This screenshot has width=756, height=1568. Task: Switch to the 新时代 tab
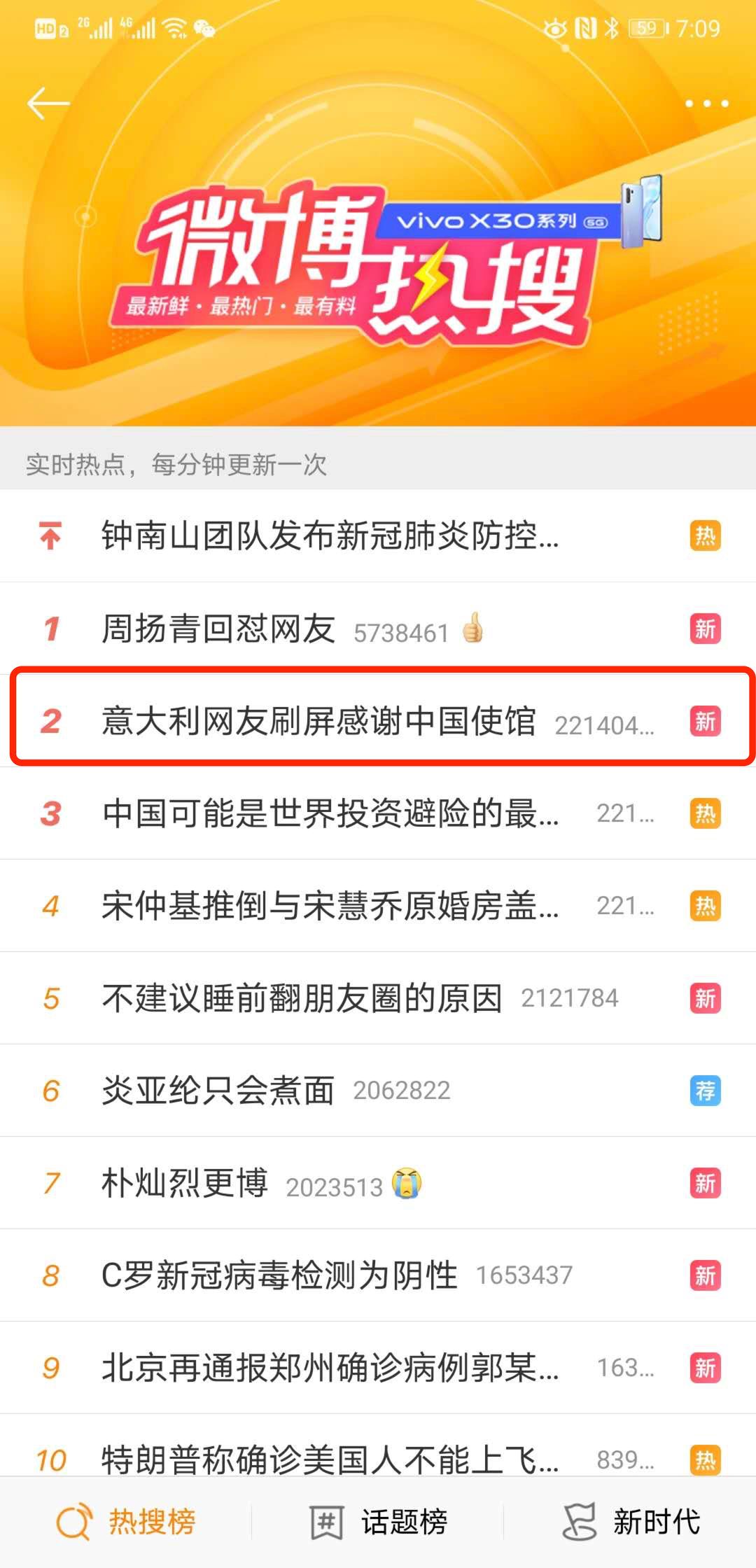point(630,1522)
